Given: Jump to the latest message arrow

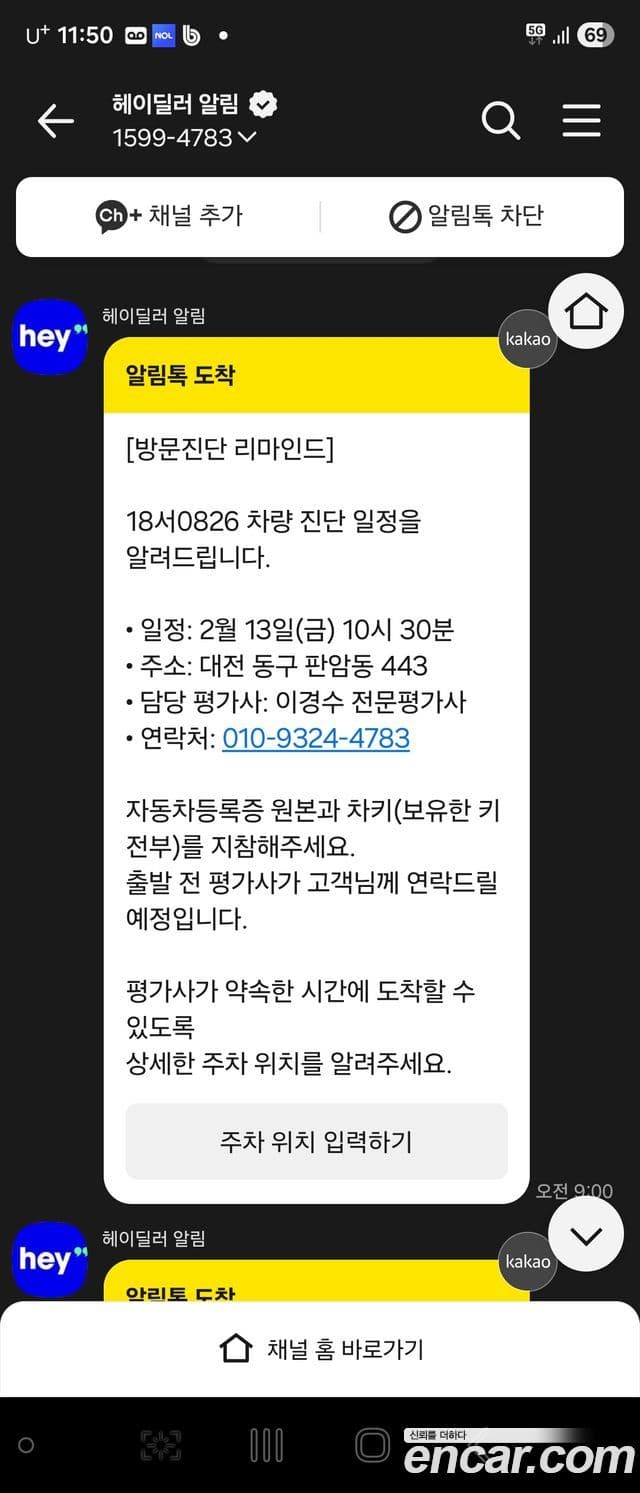Looking at the screenshot, I should (586, 1234).
